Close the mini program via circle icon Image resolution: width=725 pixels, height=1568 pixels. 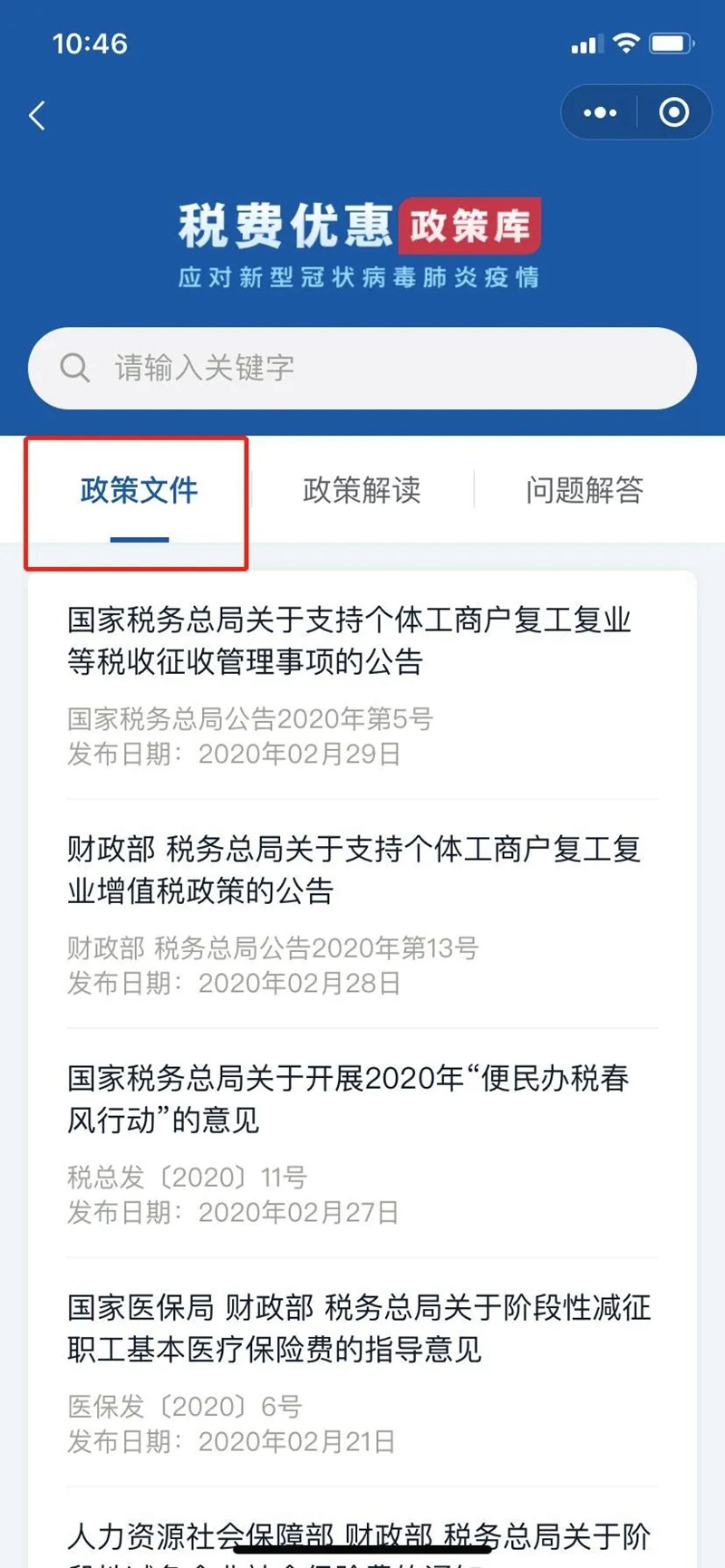[x=673, y=113]
